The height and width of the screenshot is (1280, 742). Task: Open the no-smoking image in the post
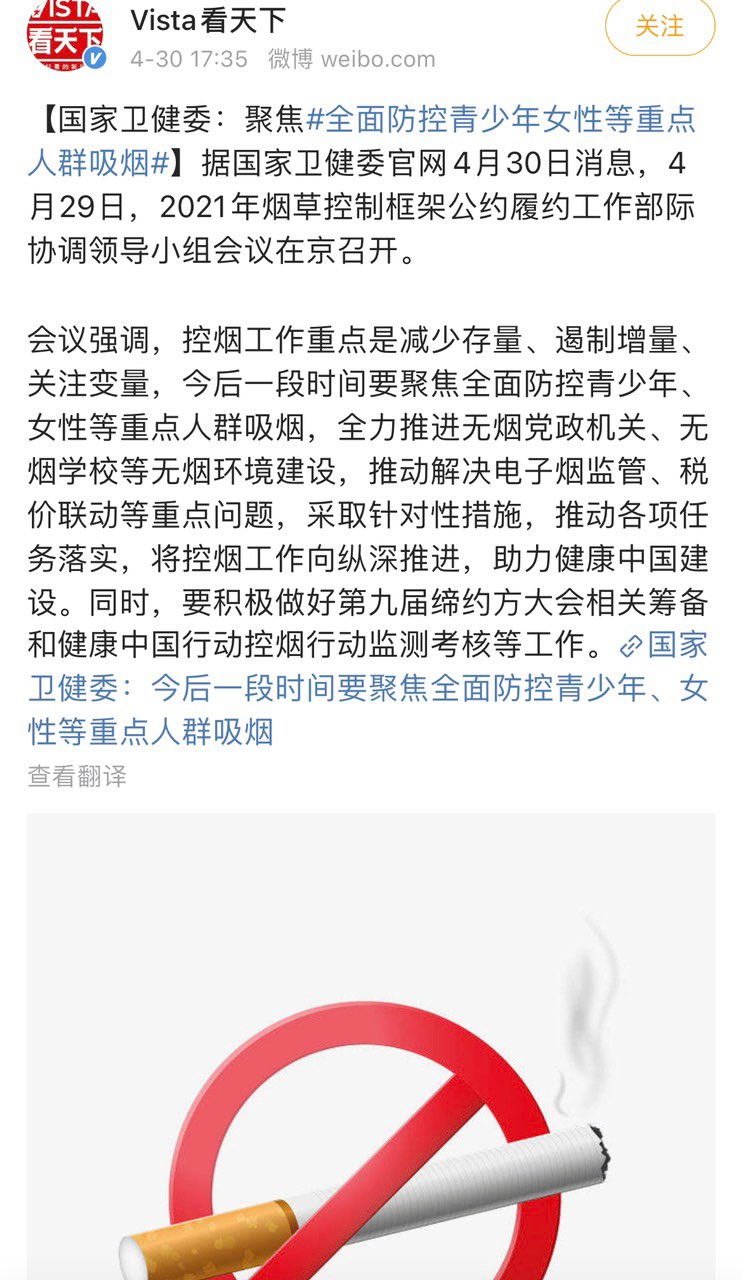371,1046
